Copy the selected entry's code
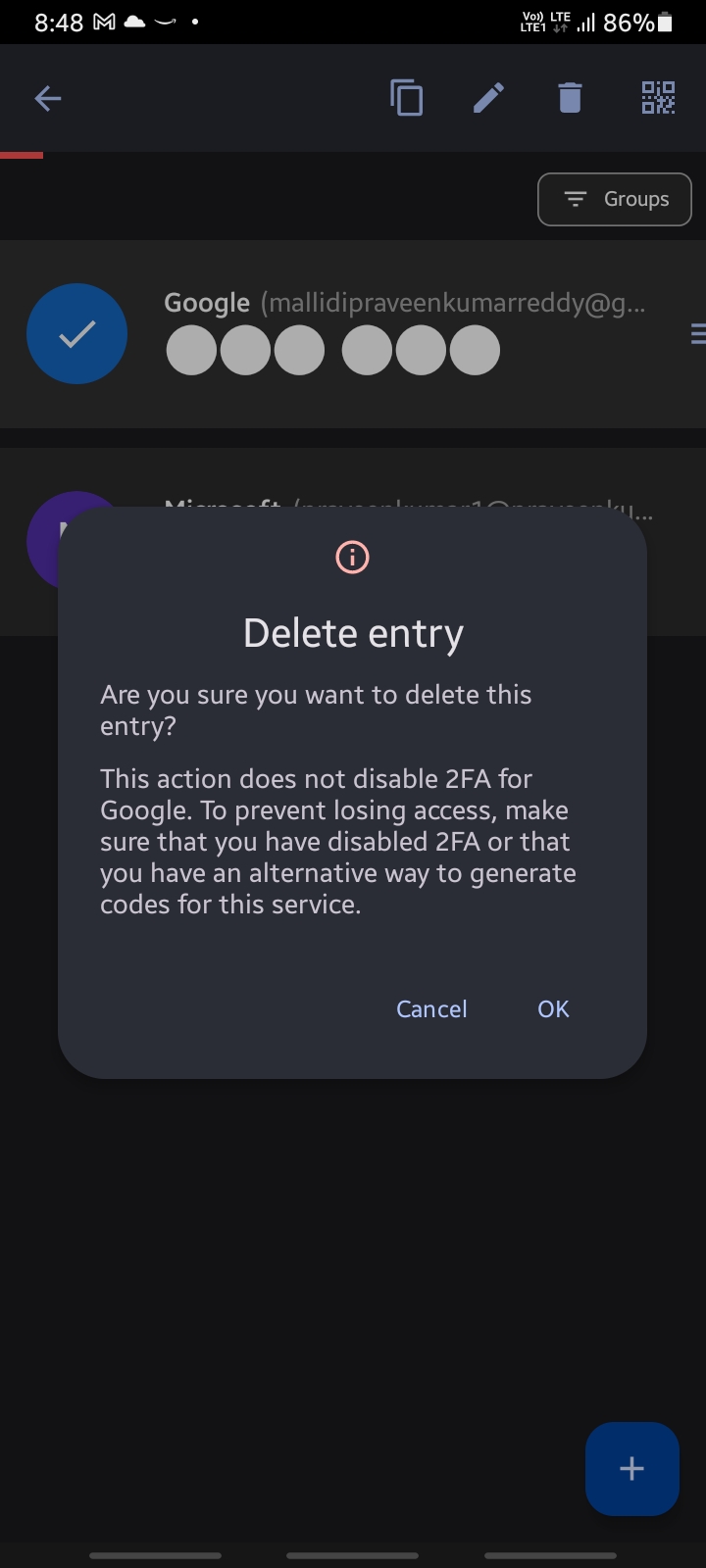Image resolution: width=706 pixels, height=1568 pixels. [x=406, y=98]
